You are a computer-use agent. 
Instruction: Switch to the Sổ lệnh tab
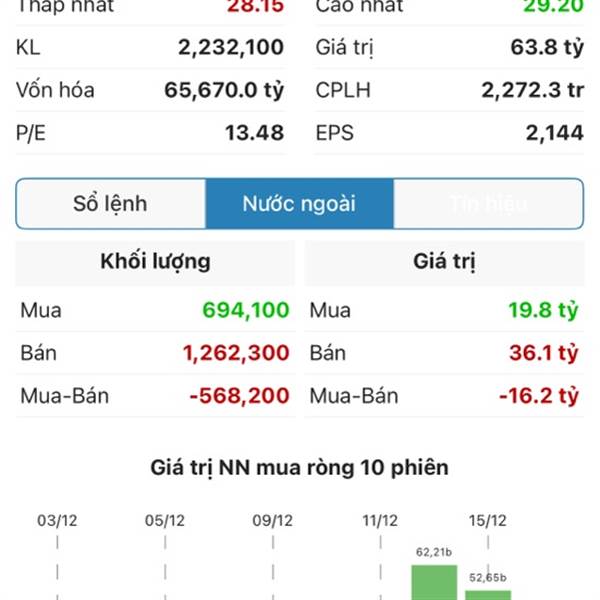(x=110, y=204)
